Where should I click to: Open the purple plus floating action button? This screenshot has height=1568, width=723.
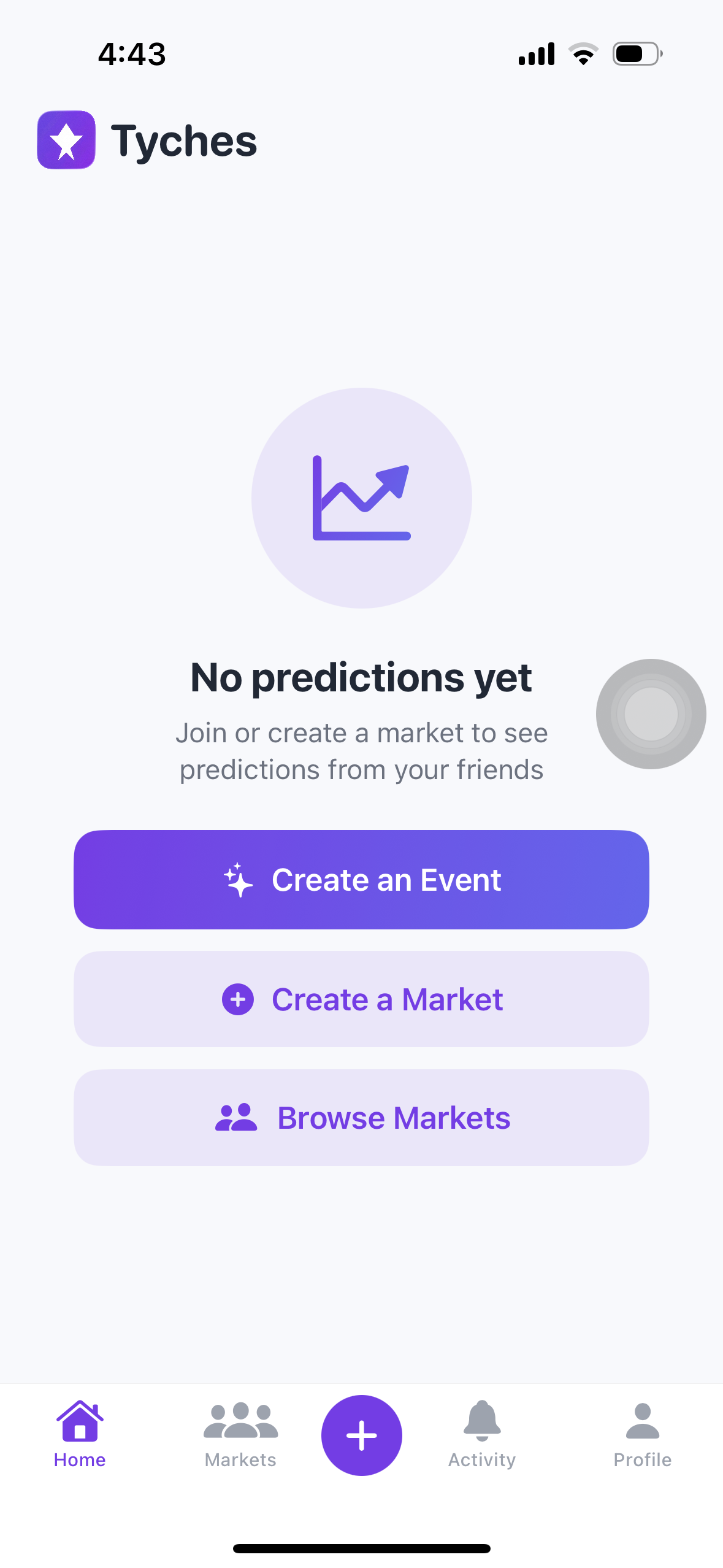361,1434
